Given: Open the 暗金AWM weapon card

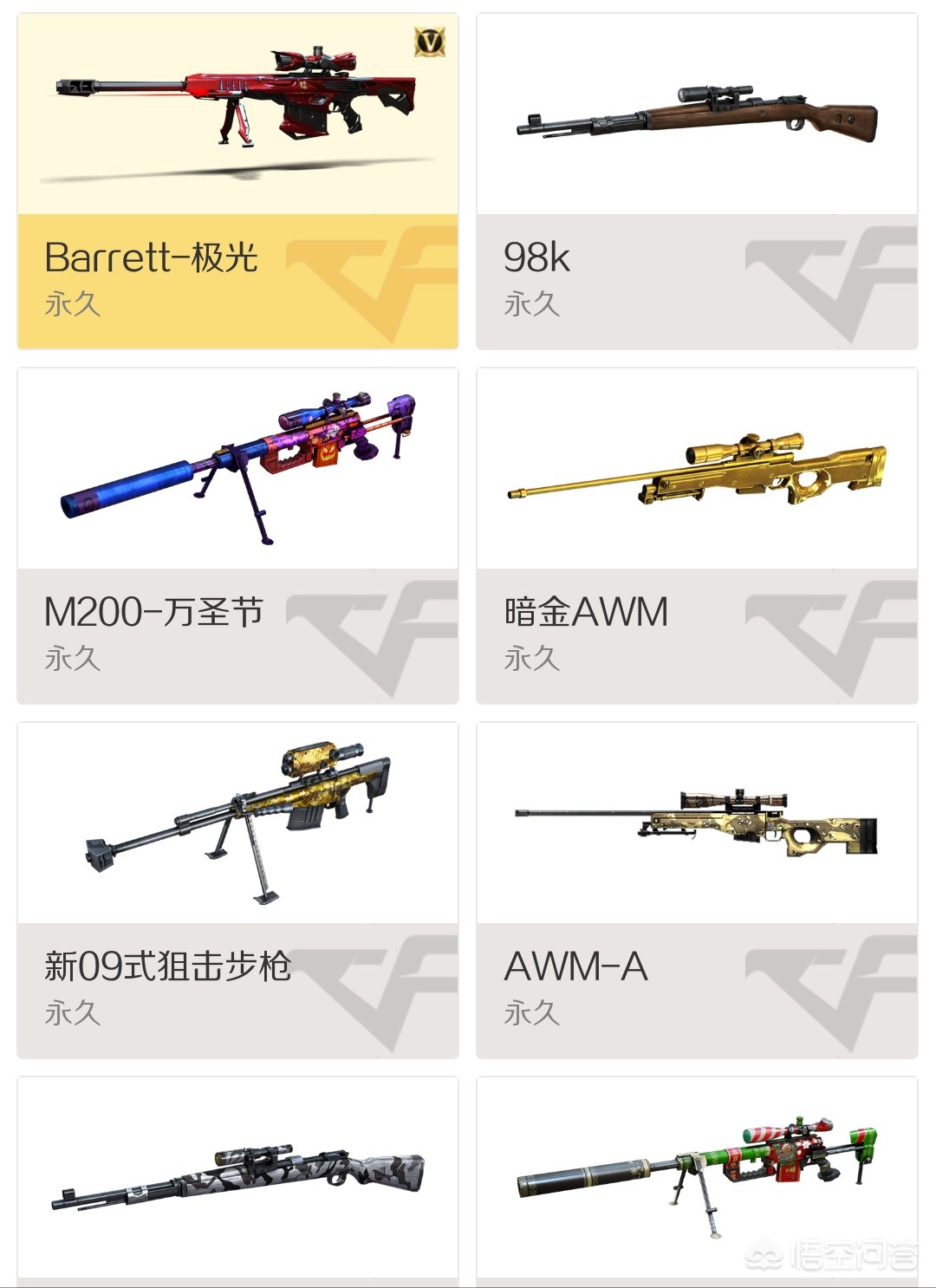Looking at the screenshot, I should point(697,536).
